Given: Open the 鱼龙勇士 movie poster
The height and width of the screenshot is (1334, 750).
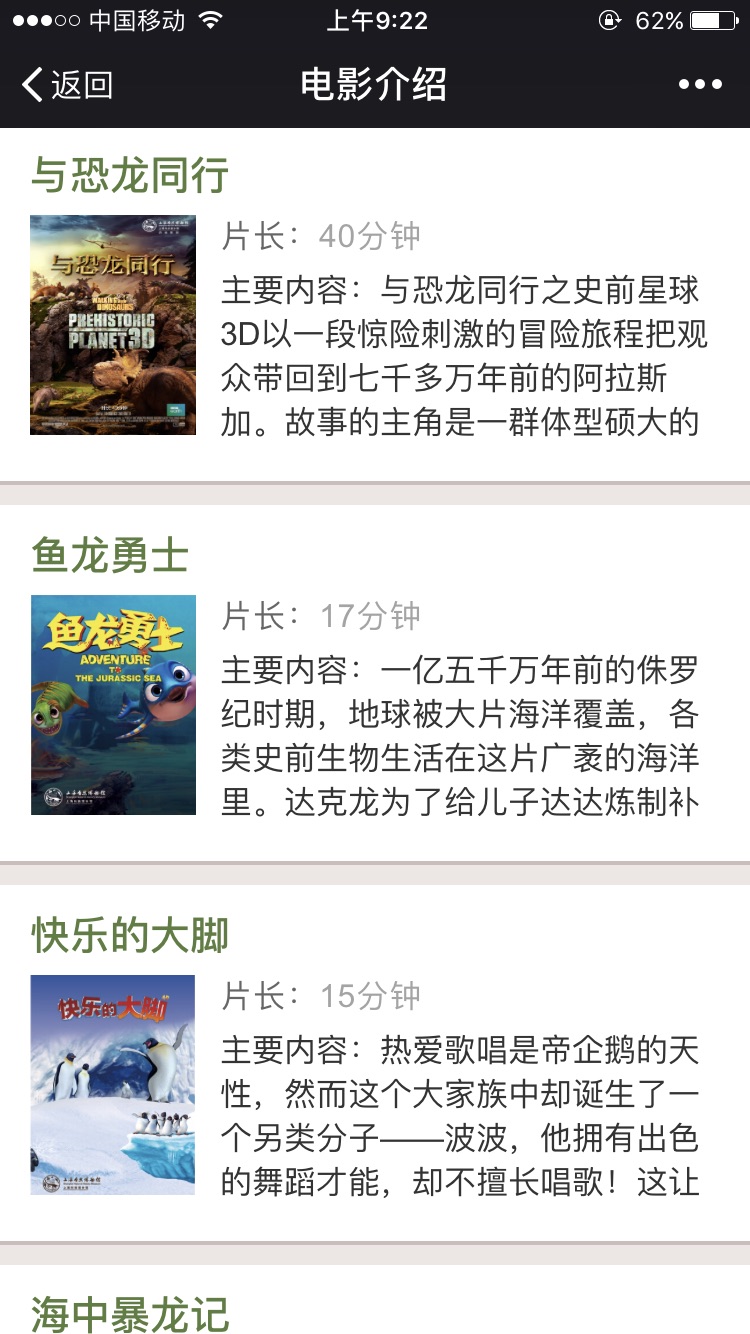Looking at the screenshot, I should click(113, 705).
